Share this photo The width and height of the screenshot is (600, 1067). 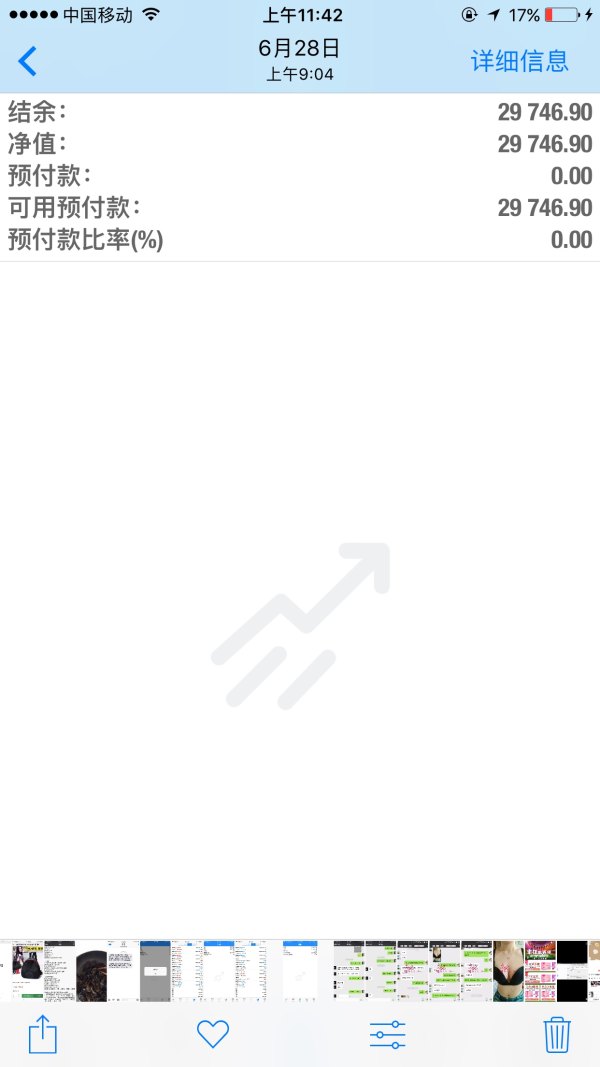pos(42,1034)
